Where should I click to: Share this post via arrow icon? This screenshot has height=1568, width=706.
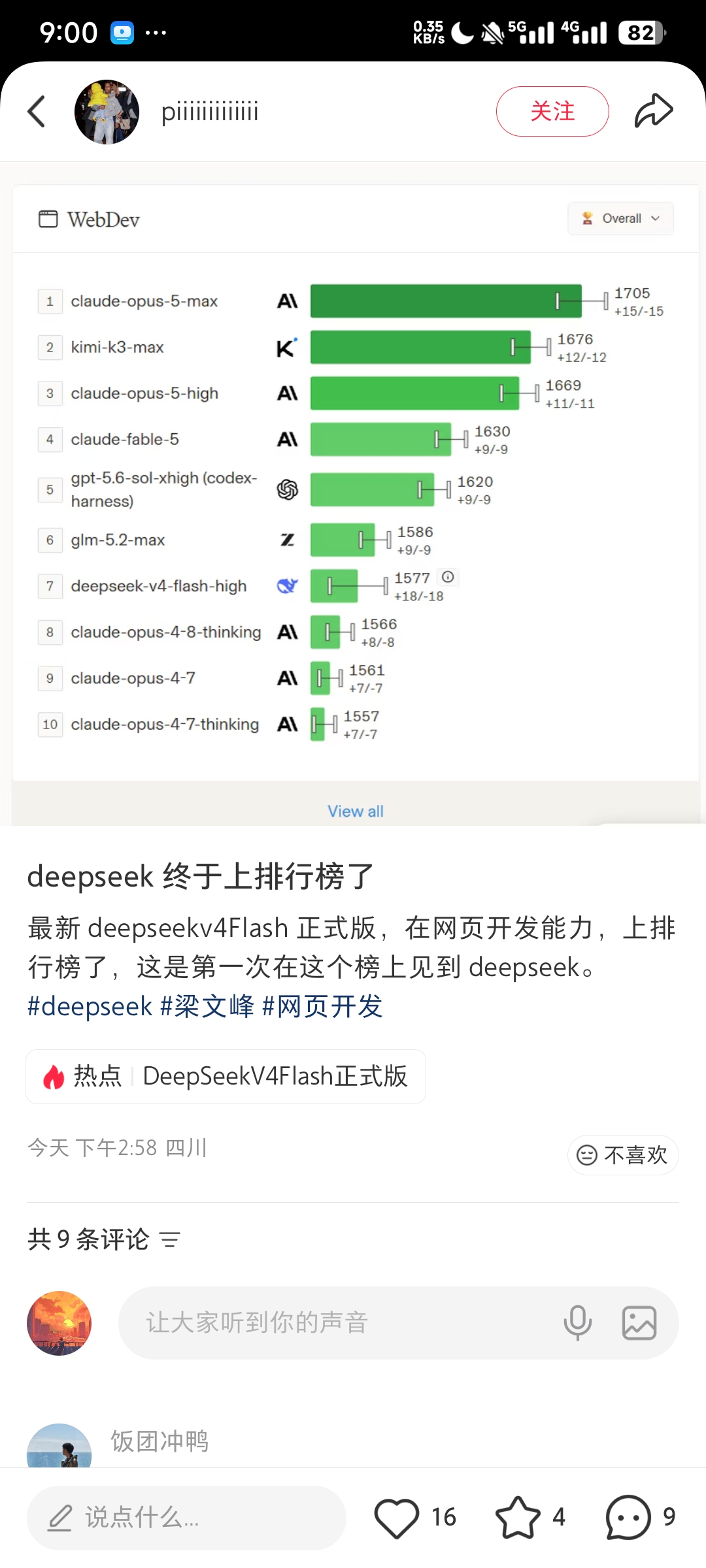[654, 111]
